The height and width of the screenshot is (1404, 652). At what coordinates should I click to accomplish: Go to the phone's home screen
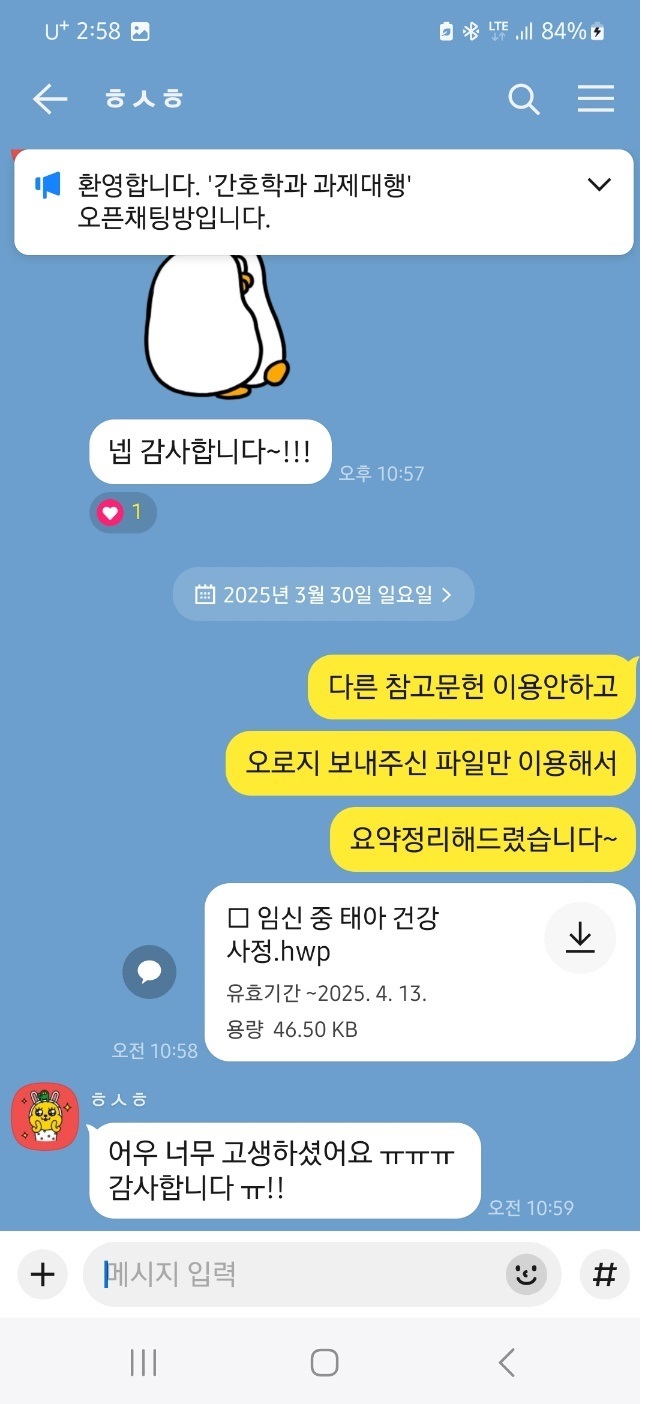coord(324,1362)
